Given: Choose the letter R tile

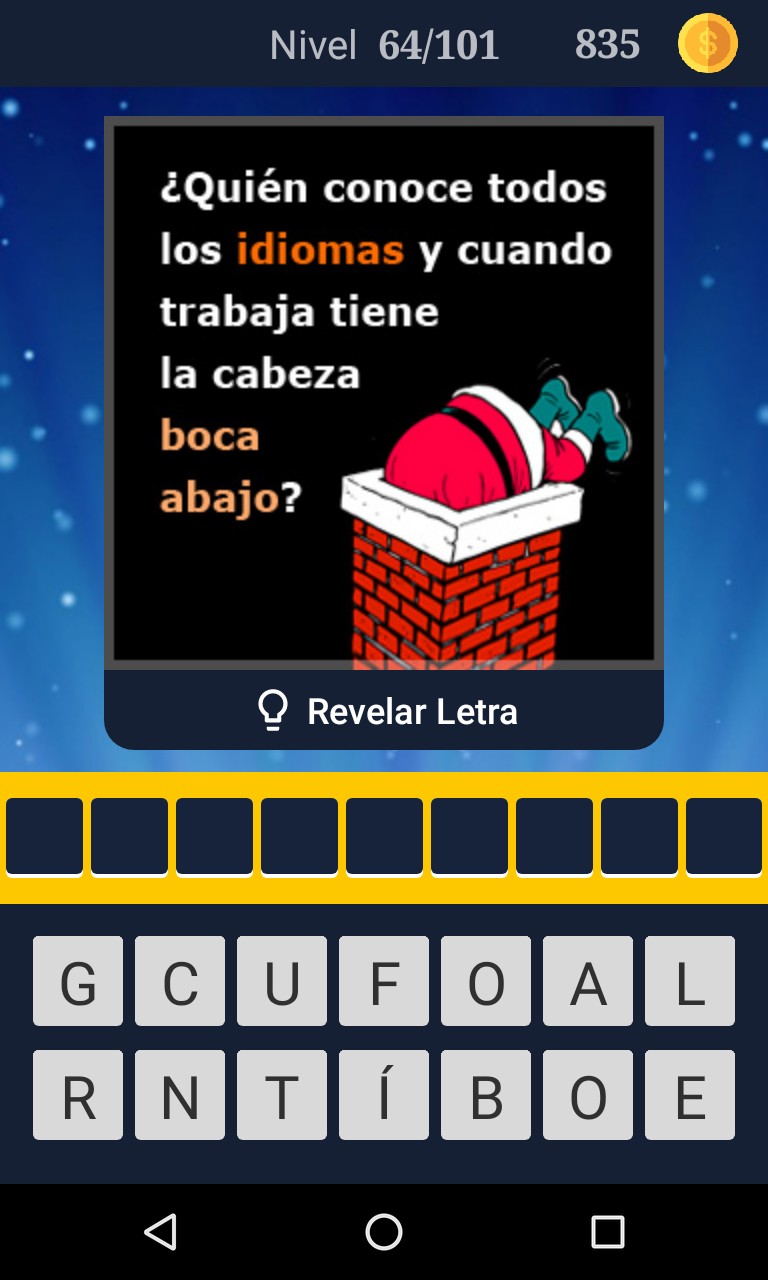Looking at the screenshot, I should [x=78, y=1095].
